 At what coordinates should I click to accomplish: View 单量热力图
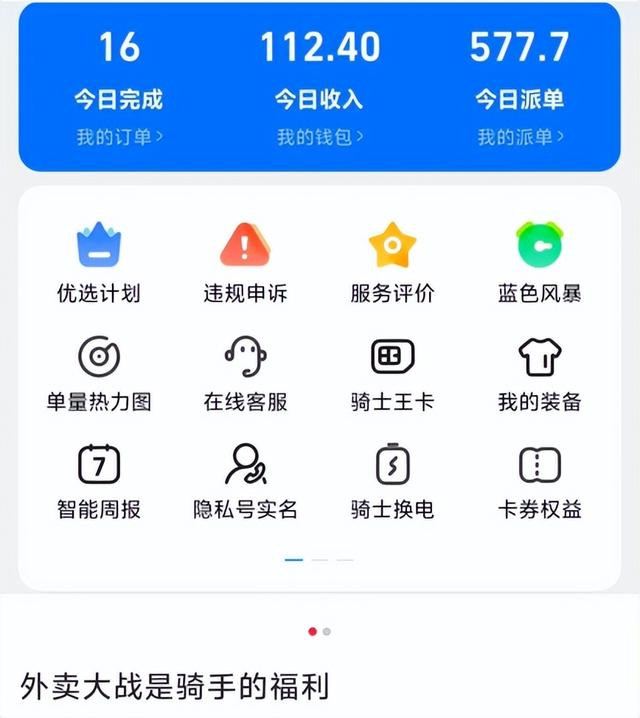pos(99,374)
